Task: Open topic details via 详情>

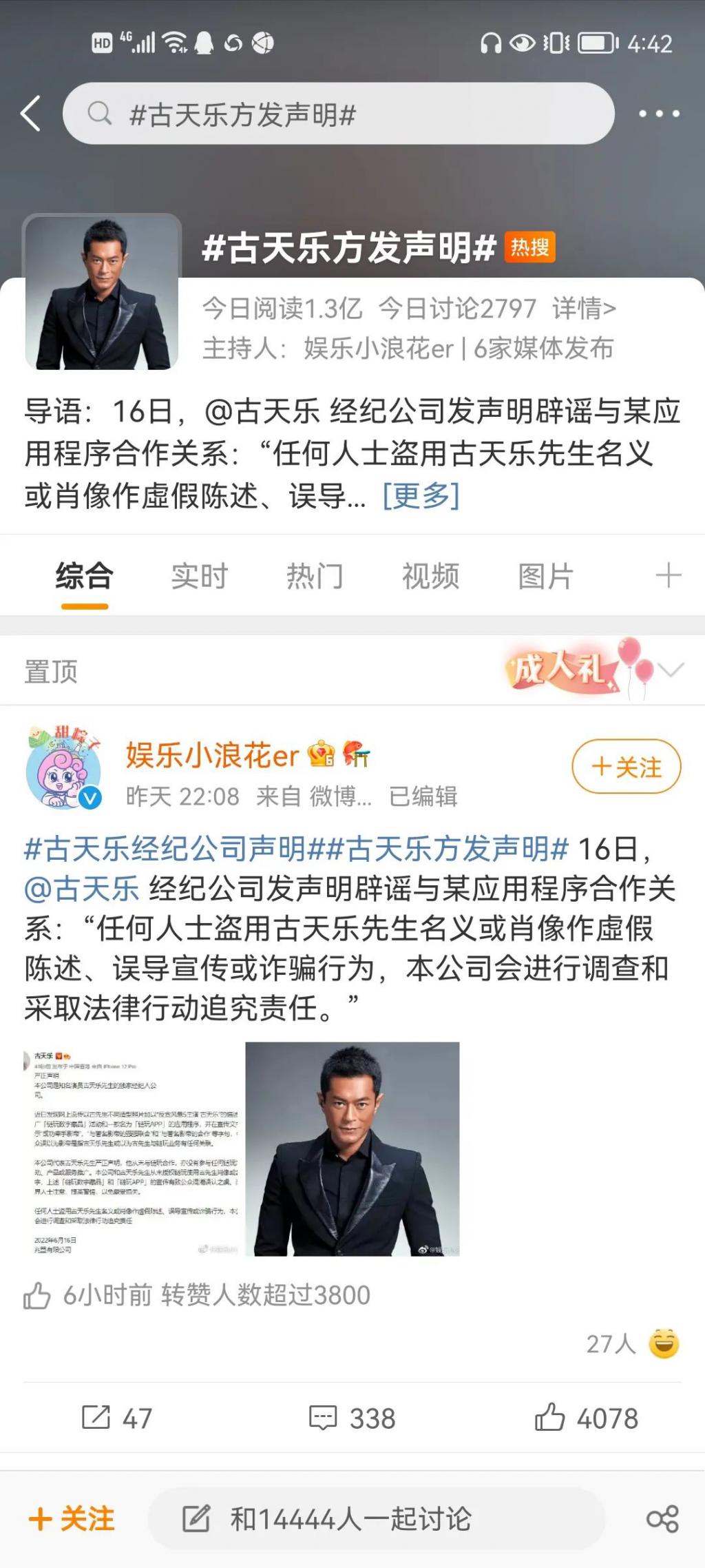Action: coord(584,309)
